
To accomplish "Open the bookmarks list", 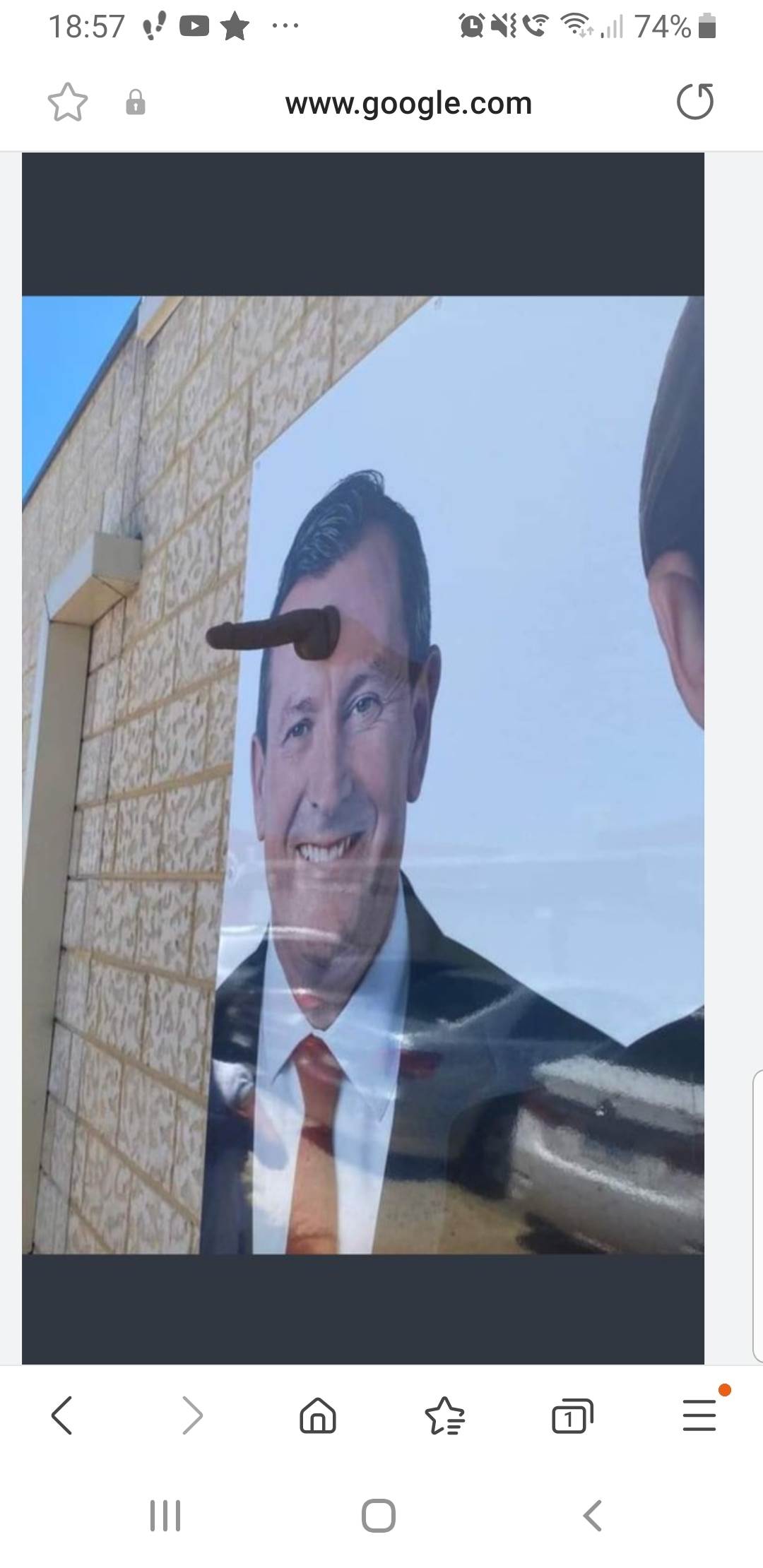I will pyautogui.click(x=445, y=1415).
